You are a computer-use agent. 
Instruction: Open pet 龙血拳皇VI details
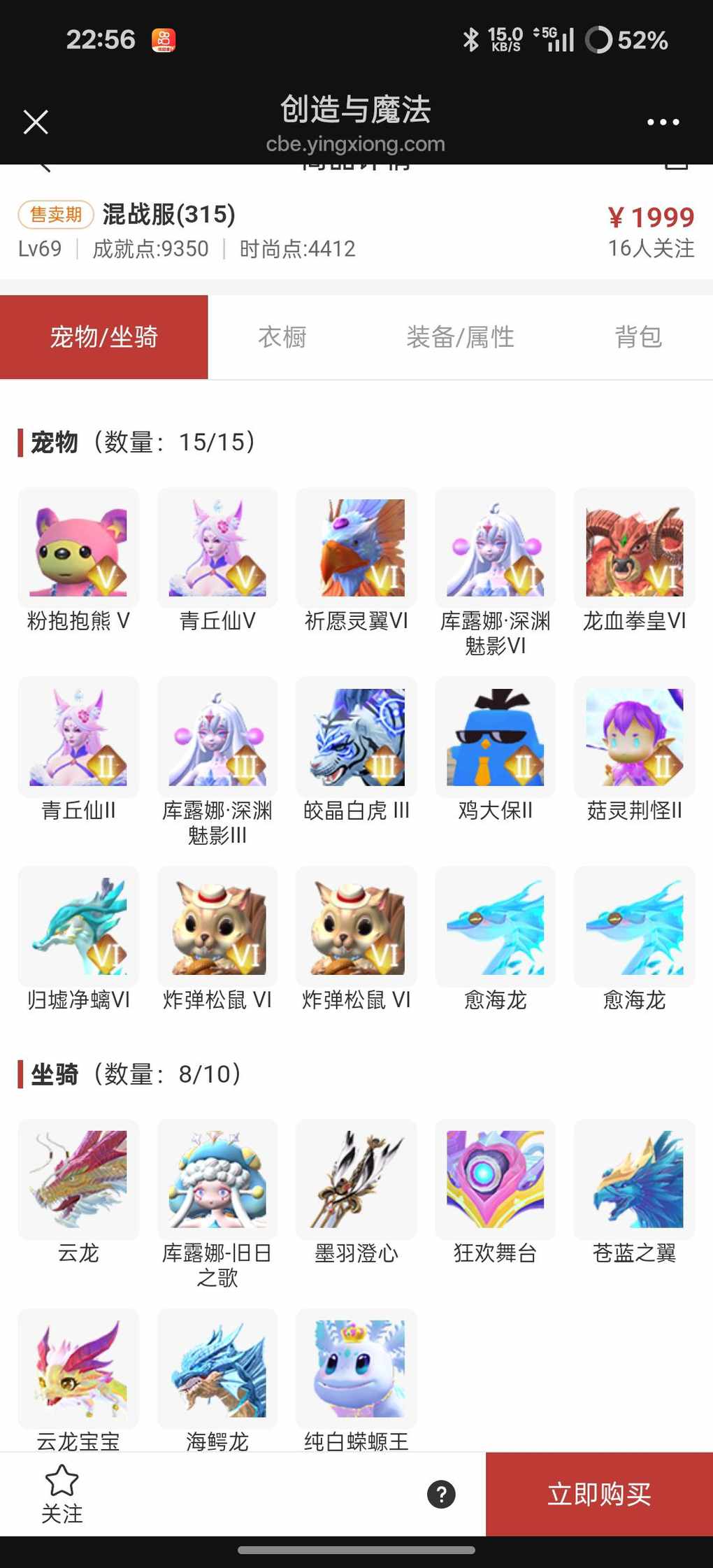point(634,548)
